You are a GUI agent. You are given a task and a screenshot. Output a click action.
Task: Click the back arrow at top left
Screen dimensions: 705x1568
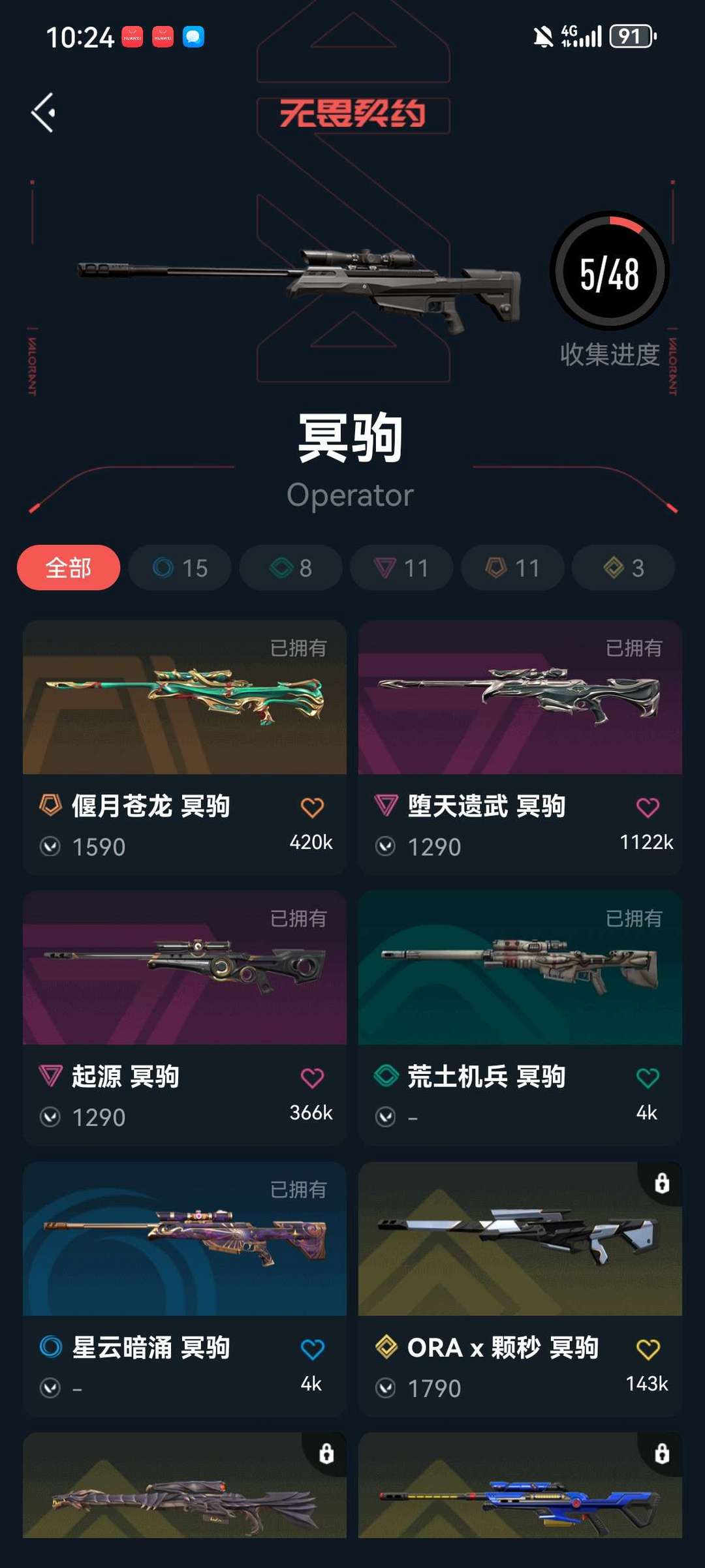pos(44,112)
